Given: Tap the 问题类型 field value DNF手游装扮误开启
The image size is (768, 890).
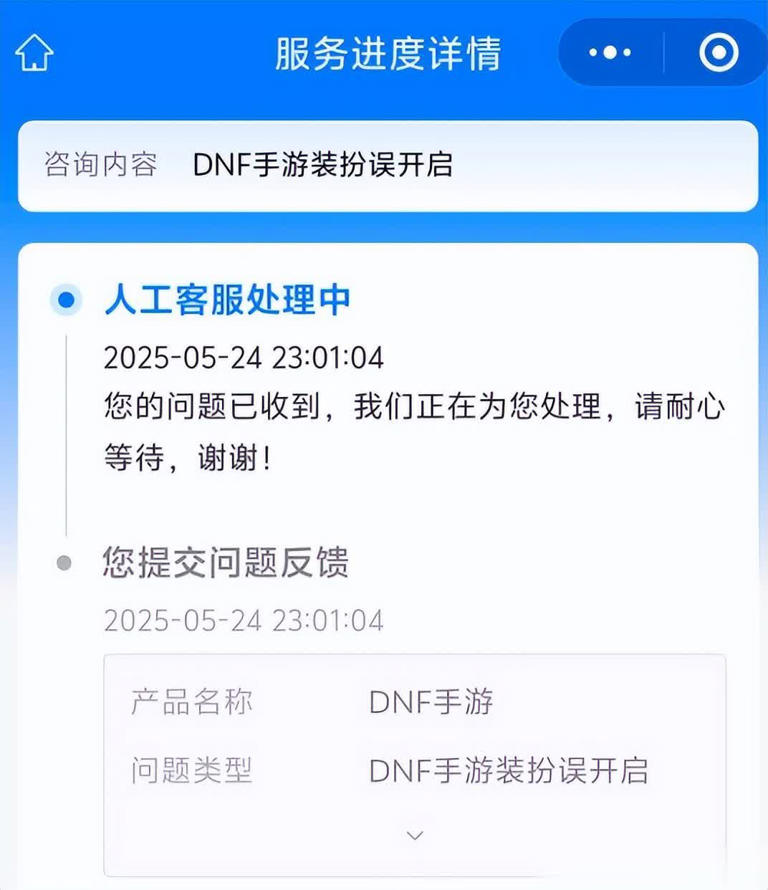Looking at the screenshot, I should [x=510, y=770].
